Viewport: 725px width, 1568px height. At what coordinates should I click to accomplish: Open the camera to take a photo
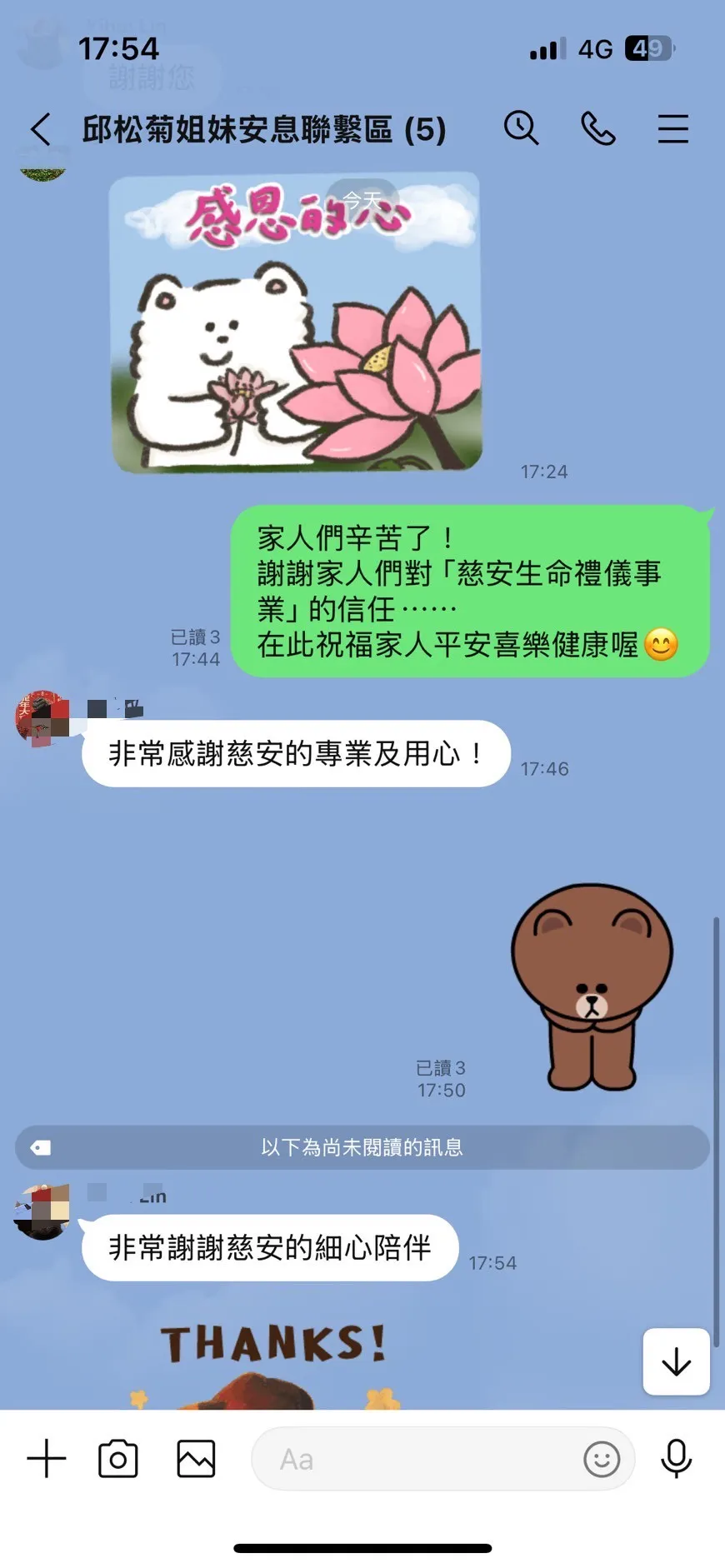click(118, 1459)
